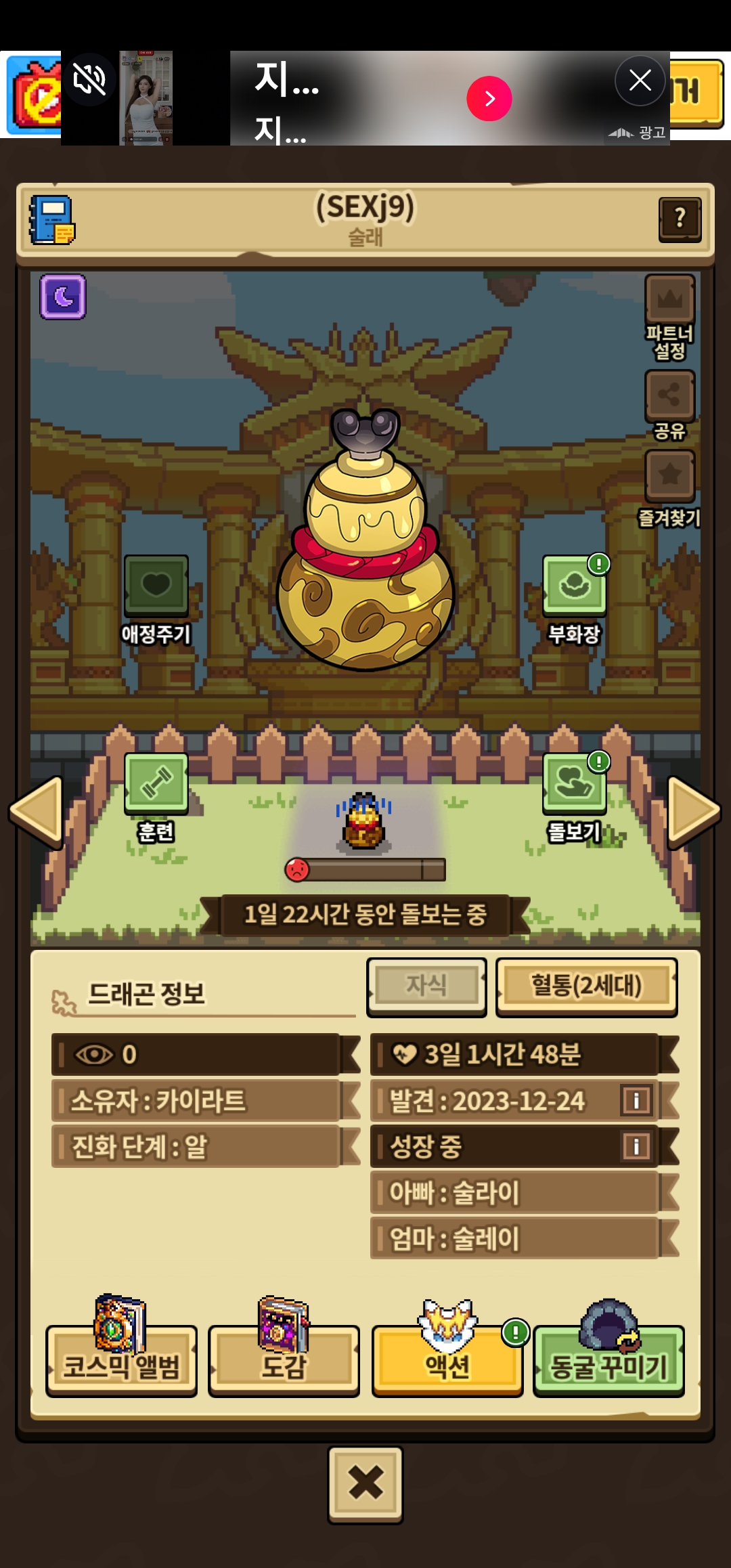Add dragon to 즐겨찾기 favorites
This screenshot has width=731, height=1568.
(669, 475)
